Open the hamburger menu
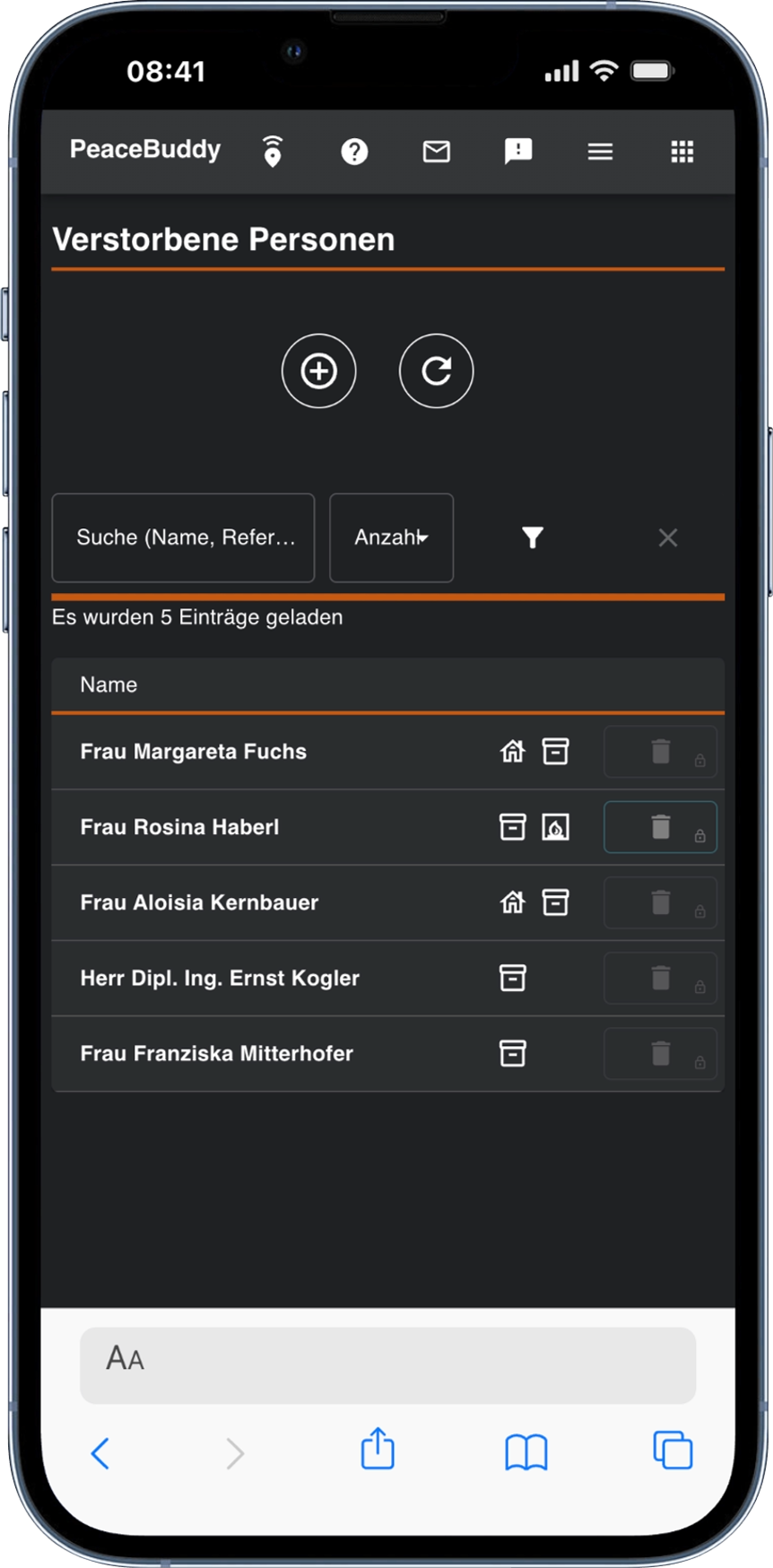Image resolution: width=773 pixels, height=1568 pixels. (x=600, y=152)
